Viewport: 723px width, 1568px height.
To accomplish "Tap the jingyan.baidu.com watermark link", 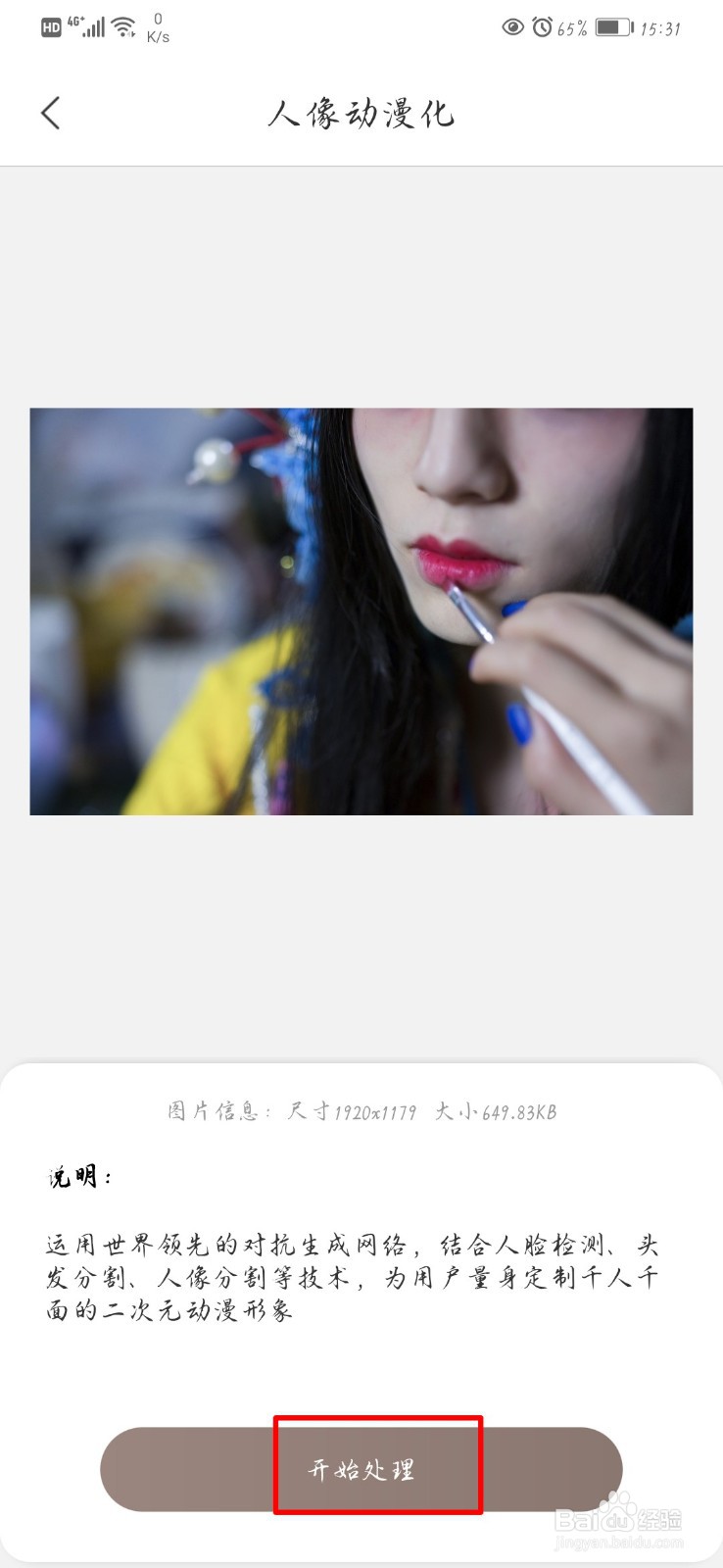I will (x=621, y=1541).
